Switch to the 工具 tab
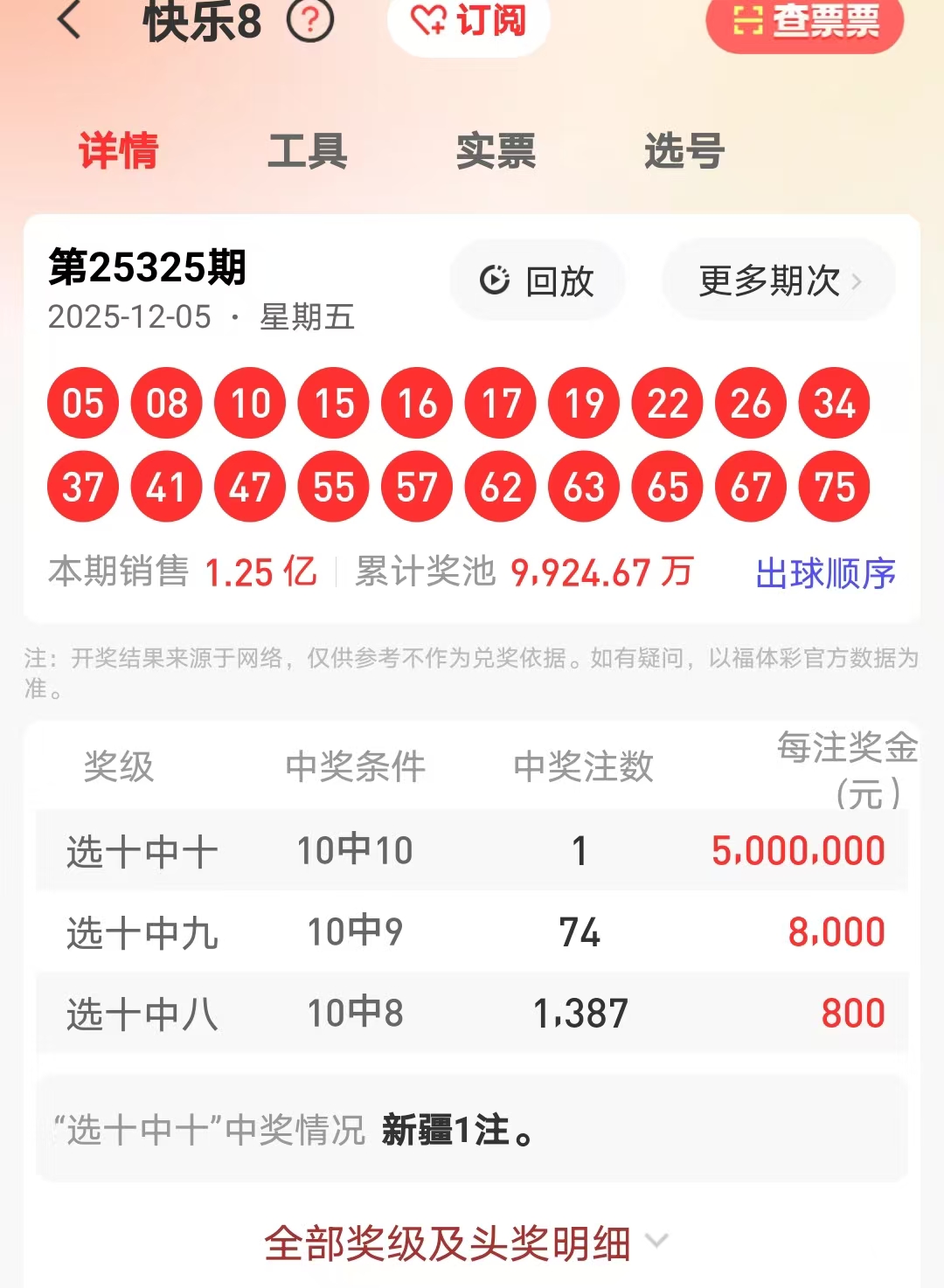The height and width of the screenshot is (1288, 944). coord(308,151)
